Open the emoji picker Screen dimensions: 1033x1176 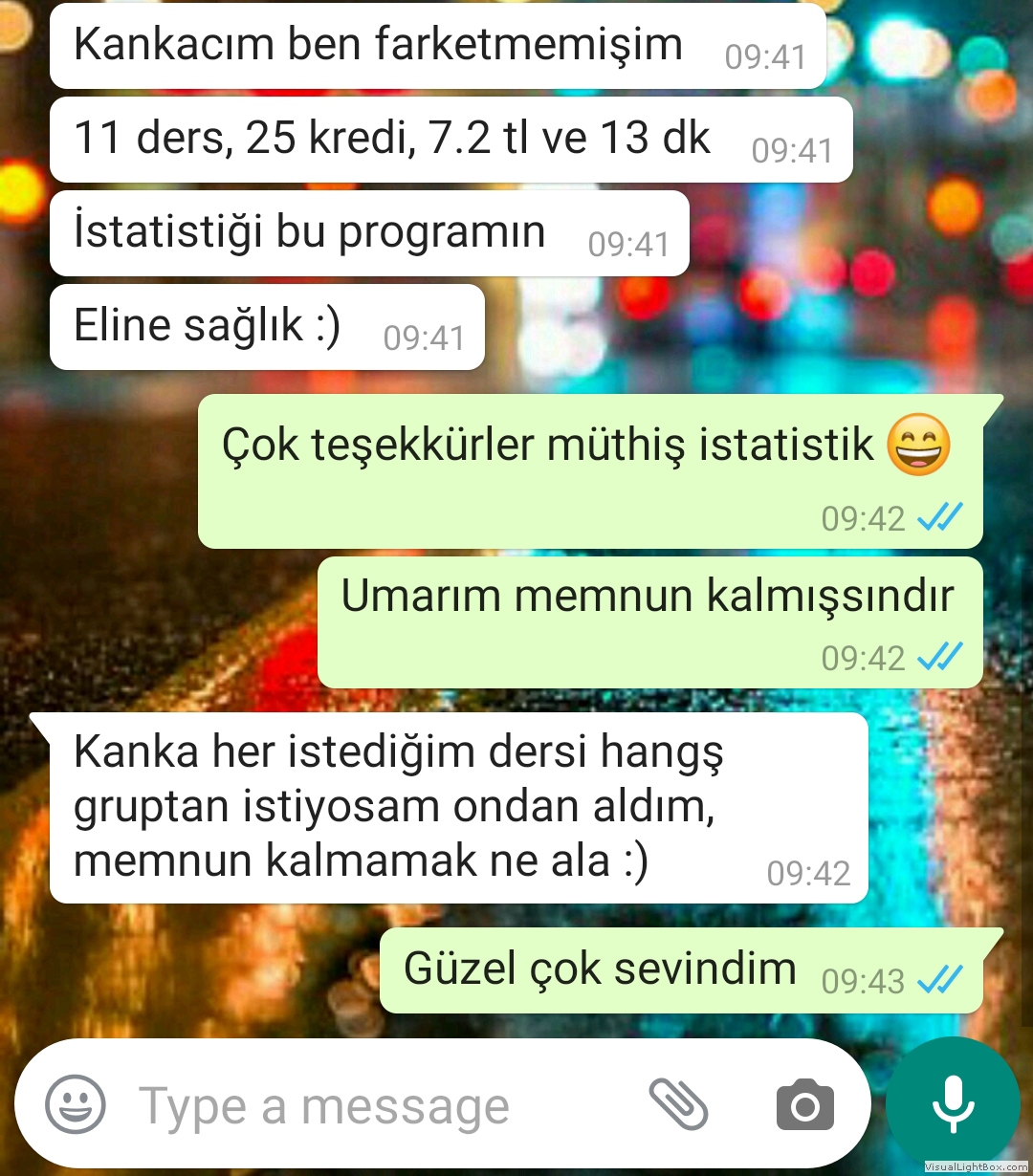tap(76, 1104)
